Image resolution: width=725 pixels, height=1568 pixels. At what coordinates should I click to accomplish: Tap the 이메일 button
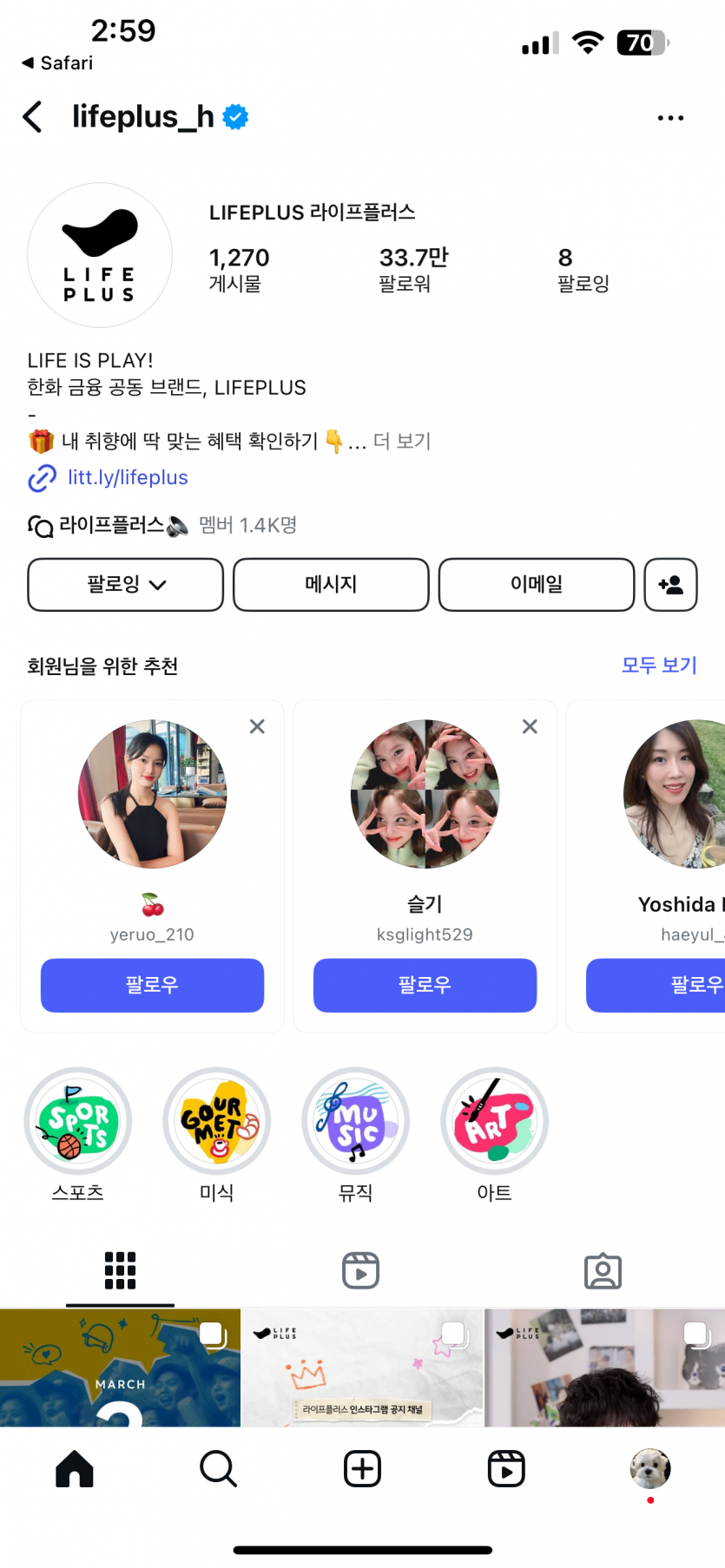coord(537,584)
